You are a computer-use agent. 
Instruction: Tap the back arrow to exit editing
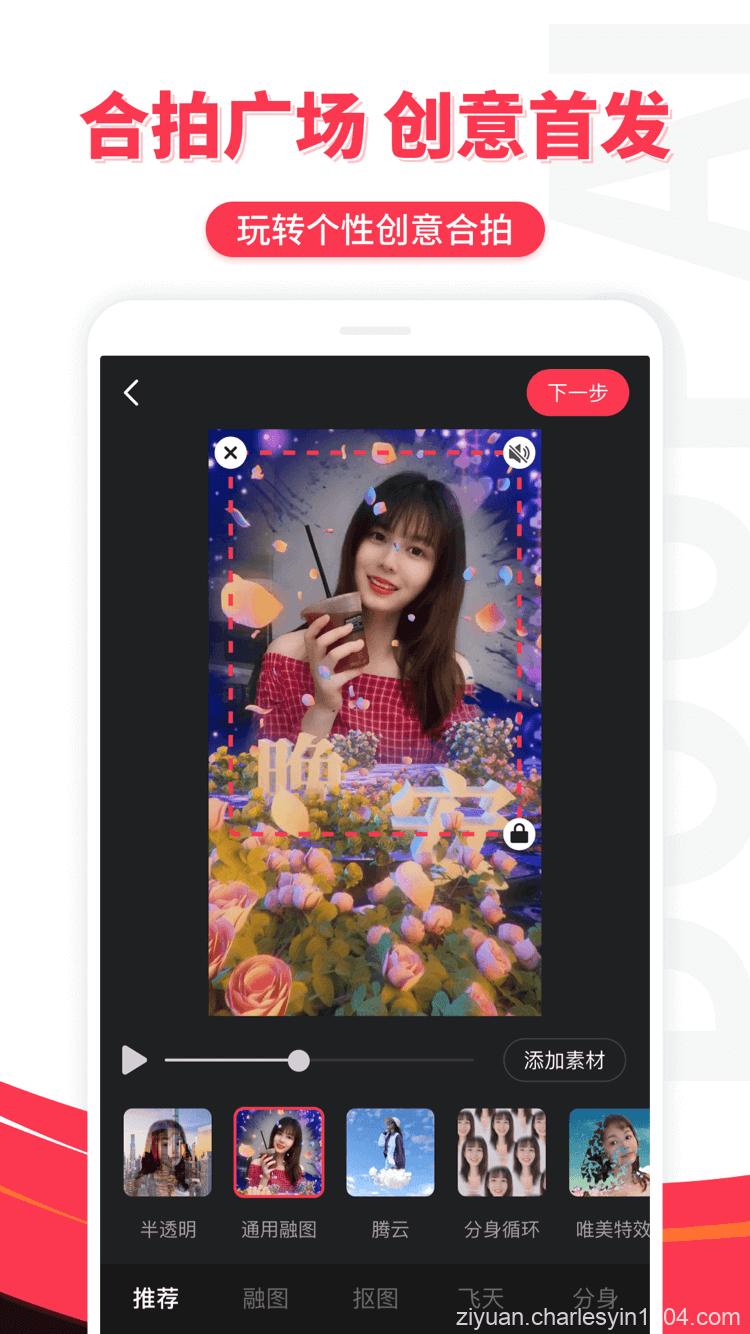[131, 392]
